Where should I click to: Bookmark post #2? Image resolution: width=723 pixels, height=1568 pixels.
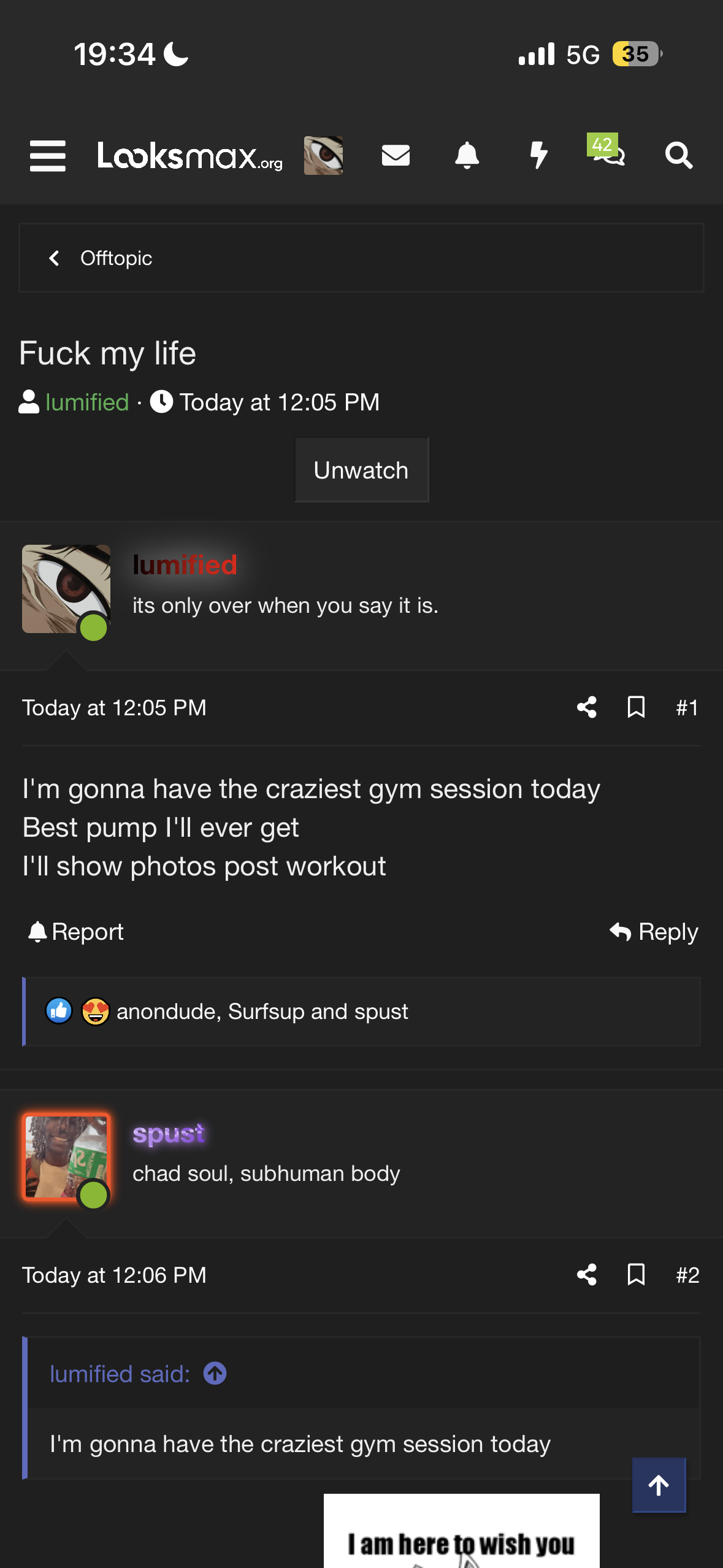click(x=636, y=1275)
